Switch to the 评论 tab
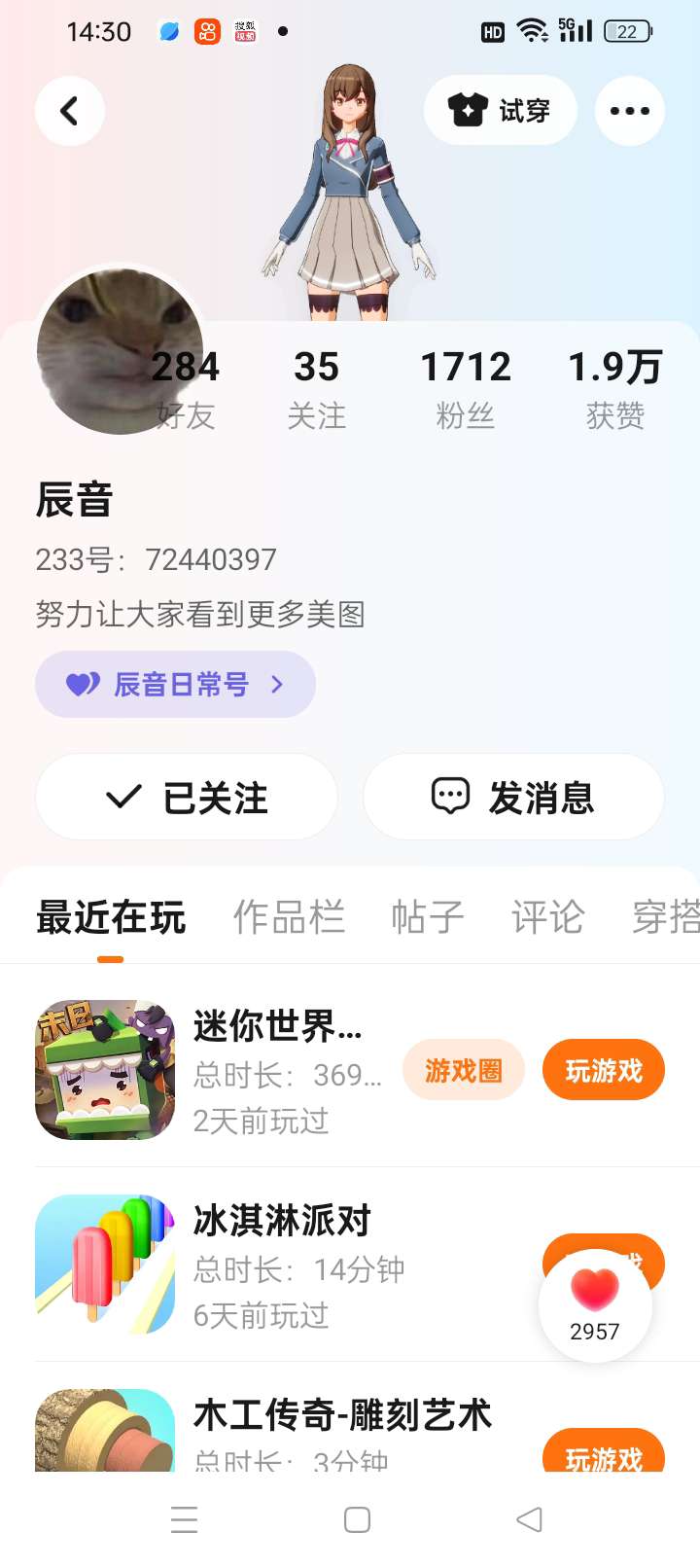700x1568 pixels. coord(547,917)
